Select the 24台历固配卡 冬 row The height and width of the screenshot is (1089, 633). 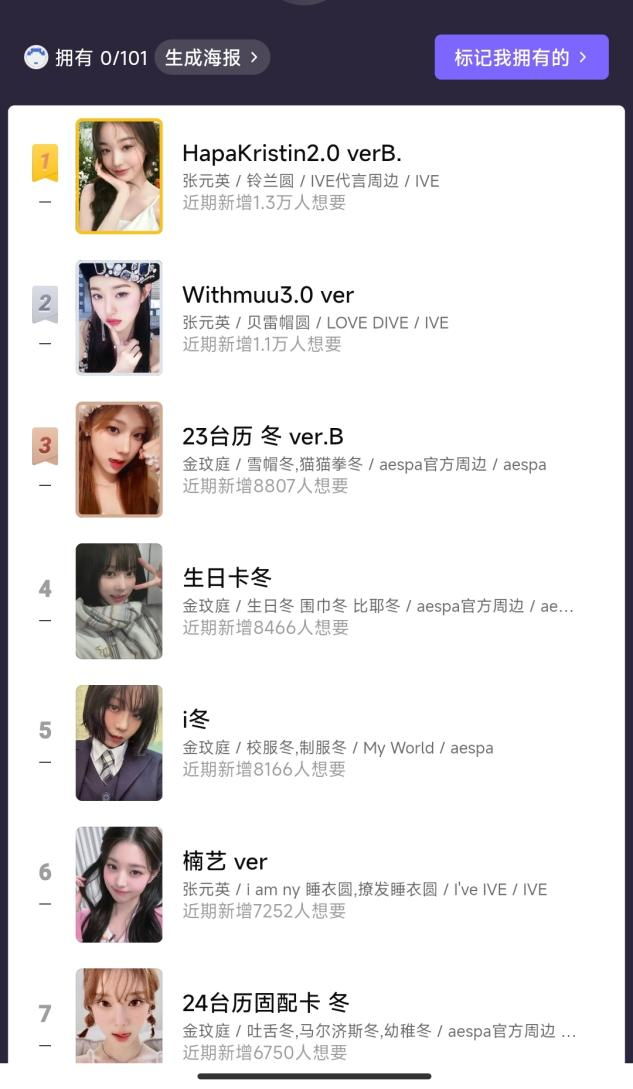[x=316, y=1014]
